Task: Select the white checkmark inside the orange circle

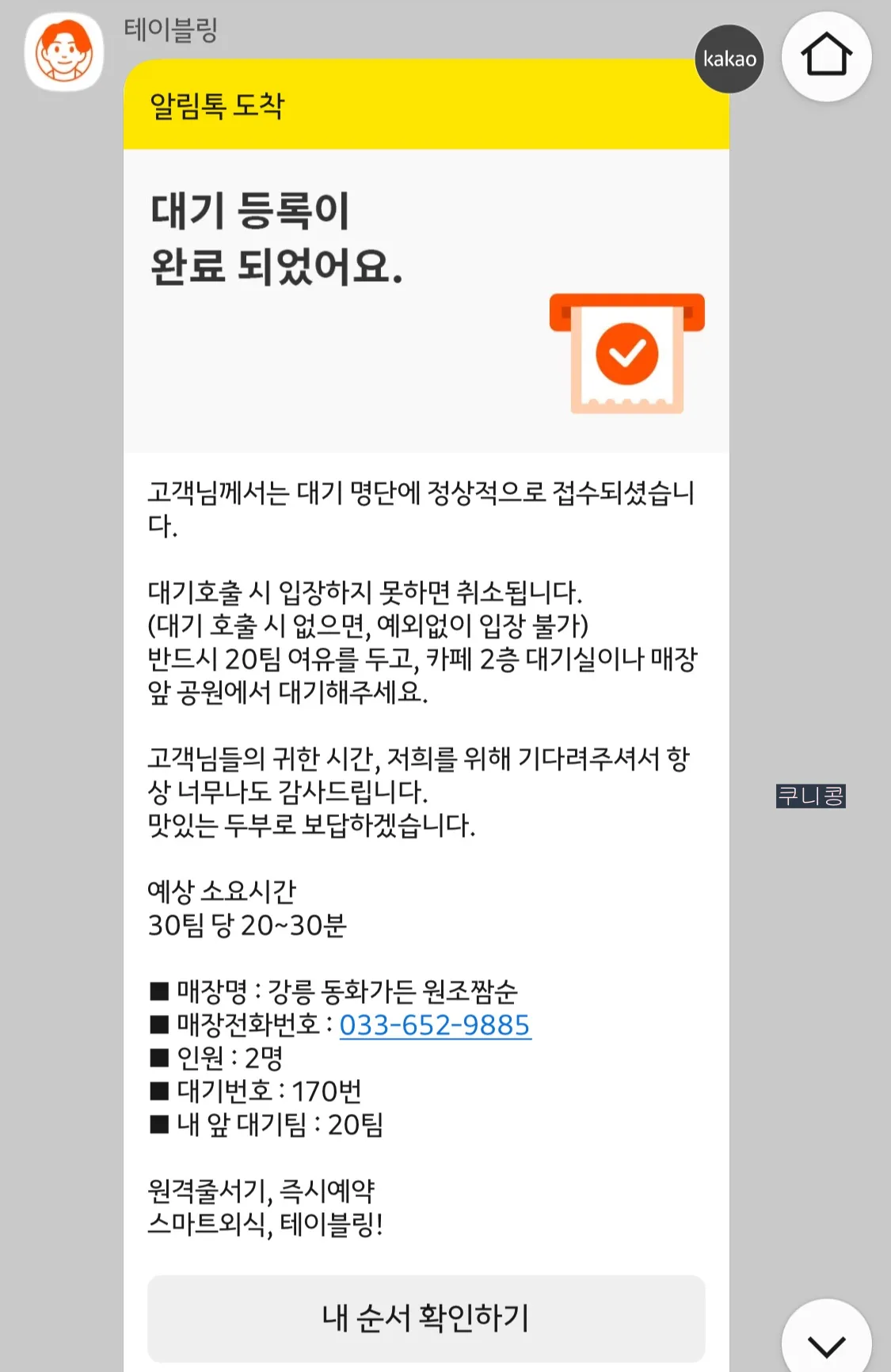Action: (627, 354)
